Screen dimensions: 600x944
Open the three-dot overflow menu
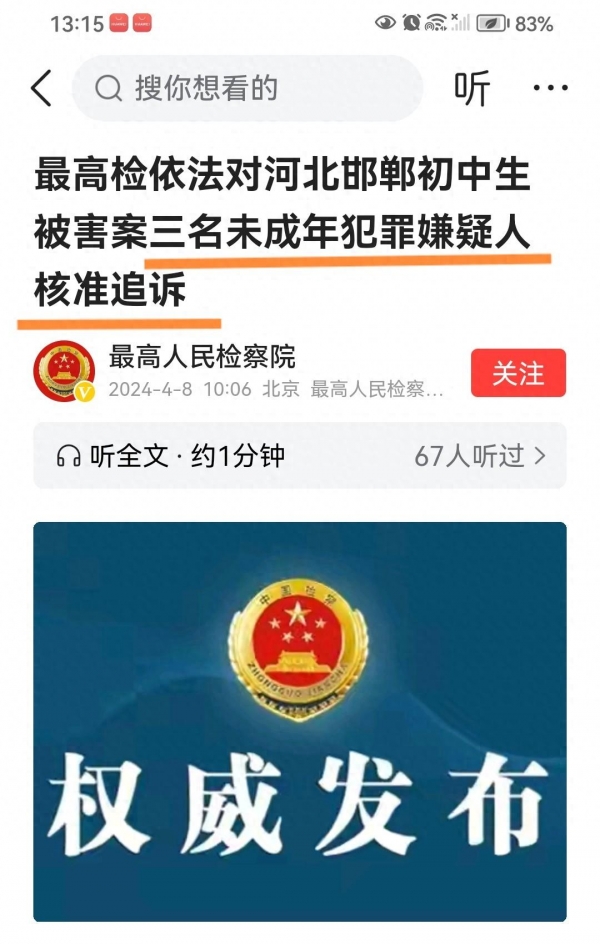(550, 88)
